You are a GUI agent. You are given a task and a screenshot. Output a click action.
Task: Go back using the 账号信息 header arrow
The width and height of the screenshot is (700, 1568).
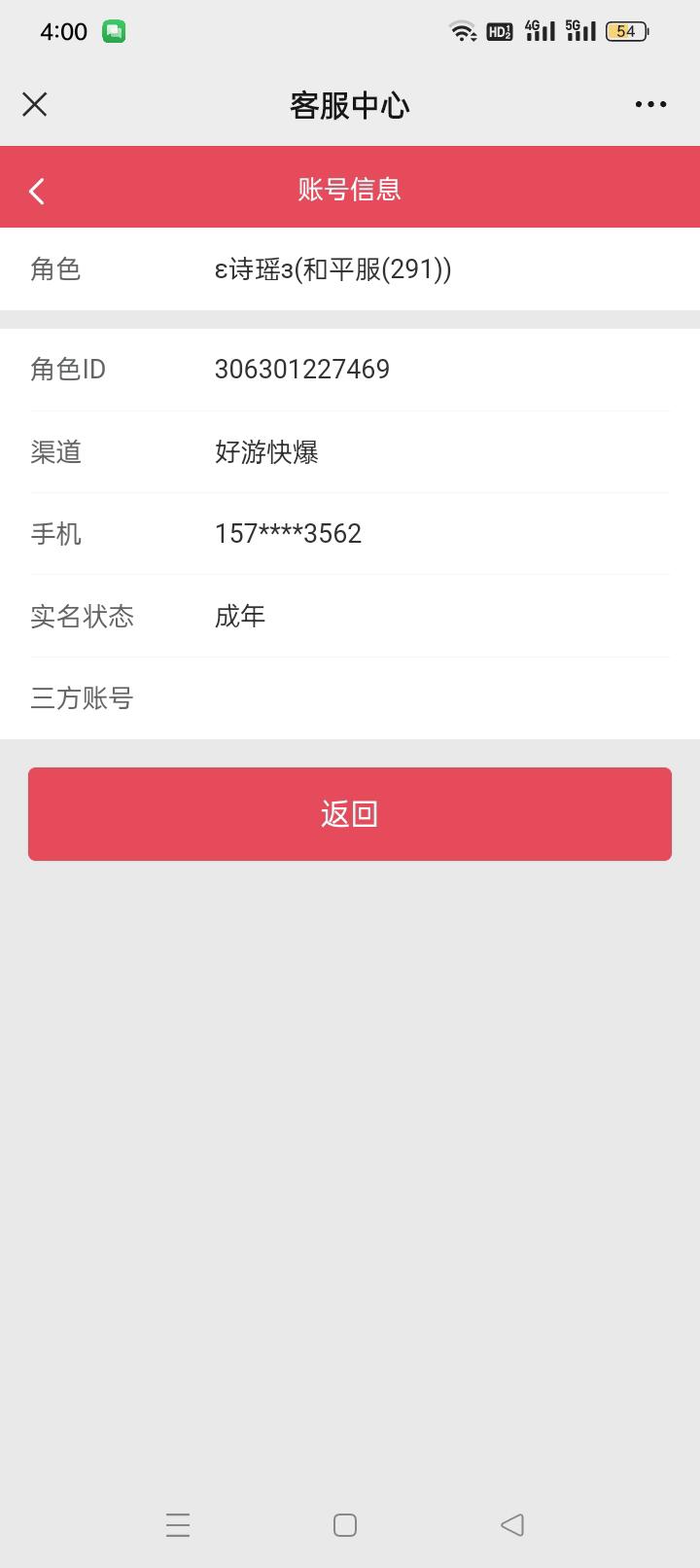pos(37,190)
